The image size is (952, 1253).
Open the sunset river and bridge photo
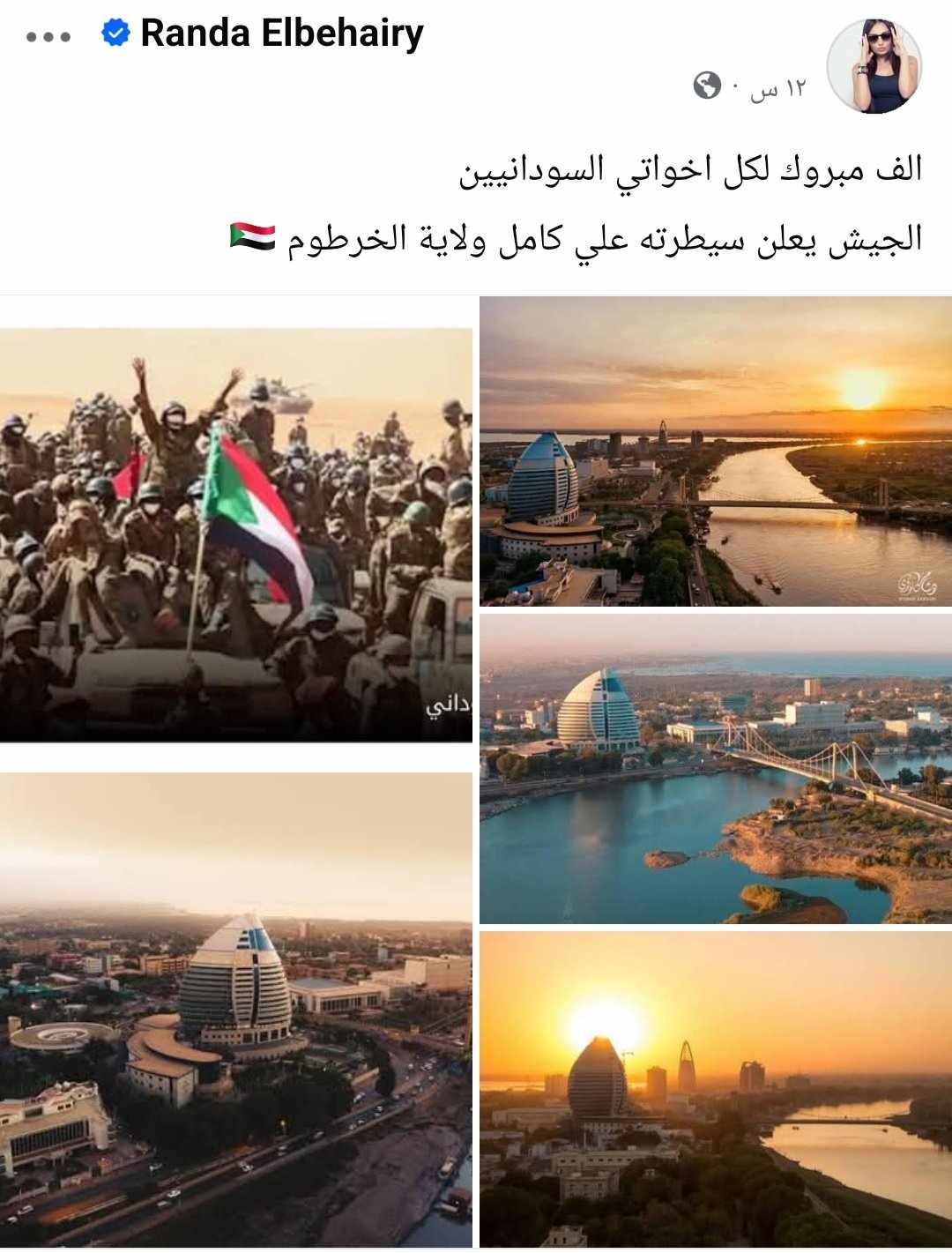[715, 451]
